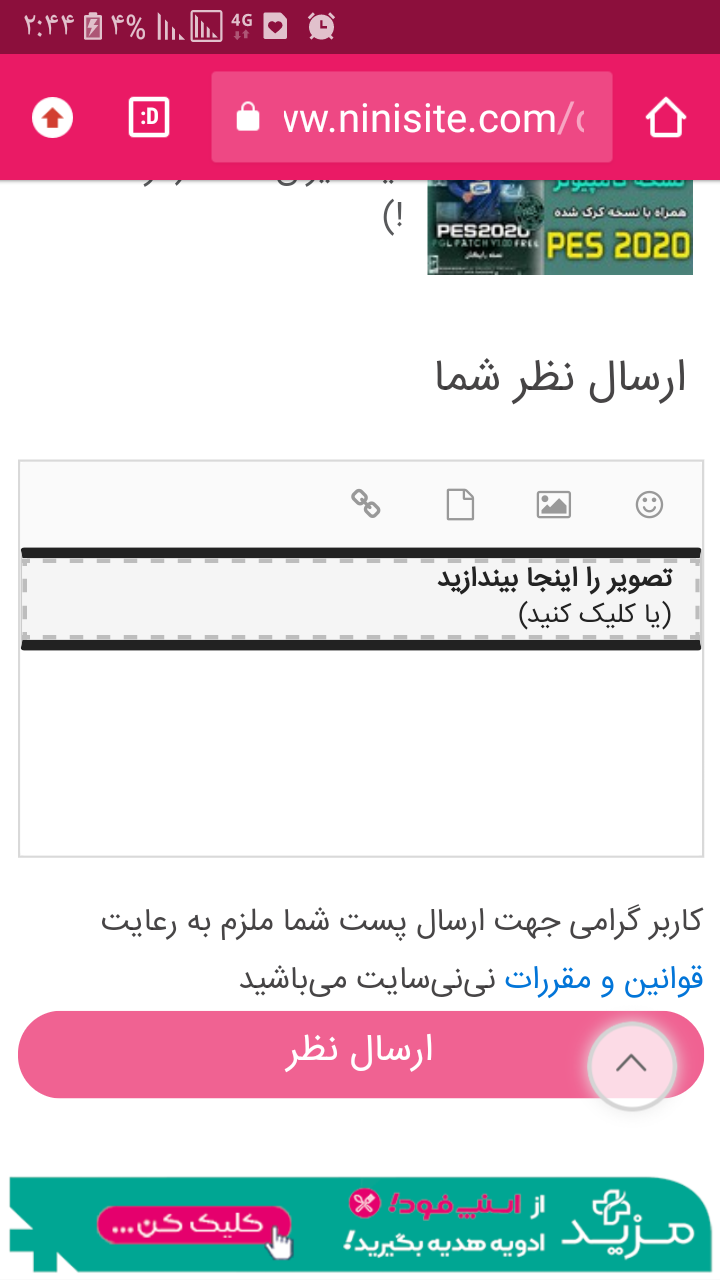Open the browser tabs switcher
The width and height of the screenshot is (720, 1280).
tap(150, 119)
